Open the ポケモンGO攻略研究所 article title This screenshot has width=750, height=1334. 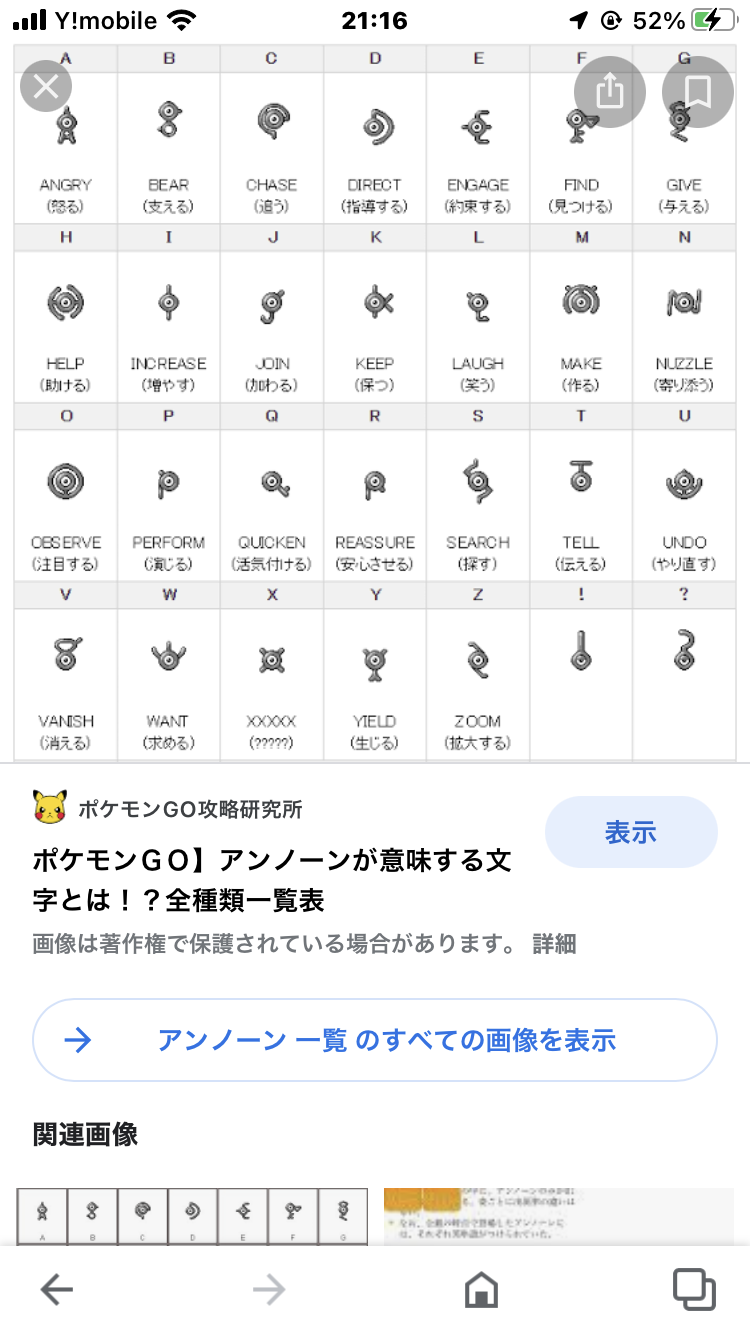click(x=272, y=879)
